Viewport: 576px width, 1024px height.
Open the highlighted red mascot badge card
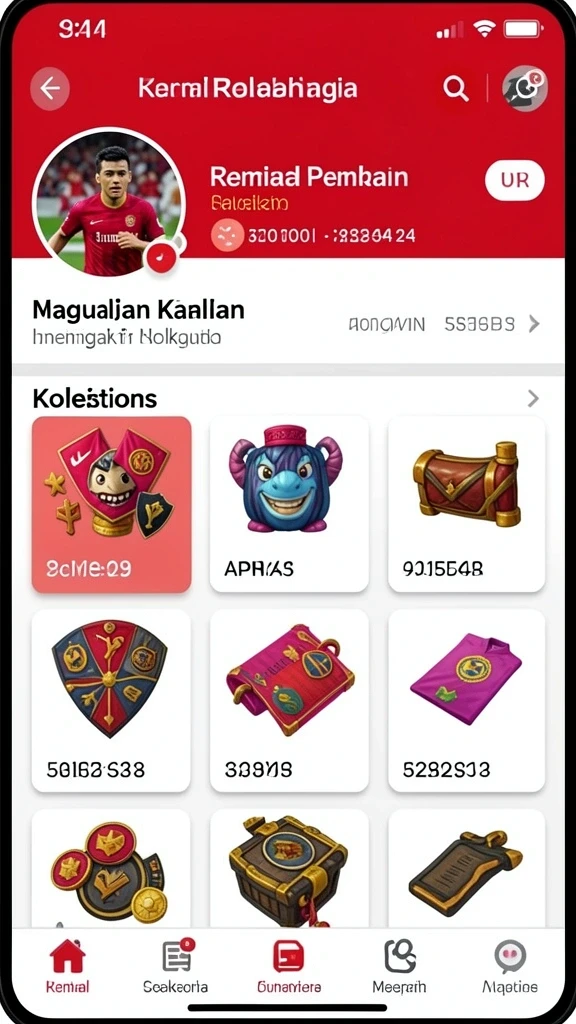point(112,505)
